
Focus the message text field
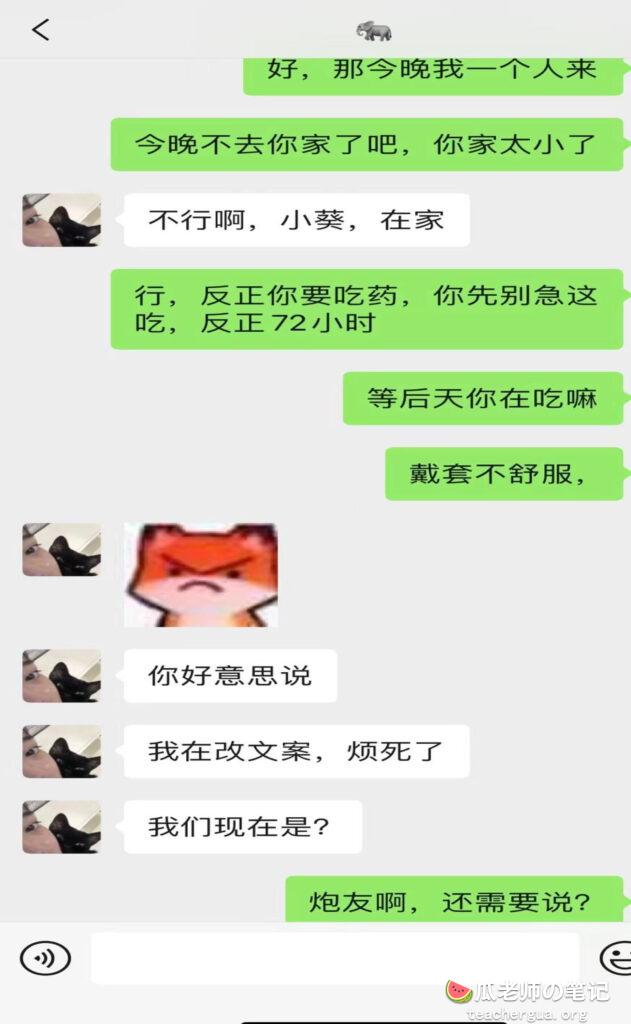[x=334, y=958]
